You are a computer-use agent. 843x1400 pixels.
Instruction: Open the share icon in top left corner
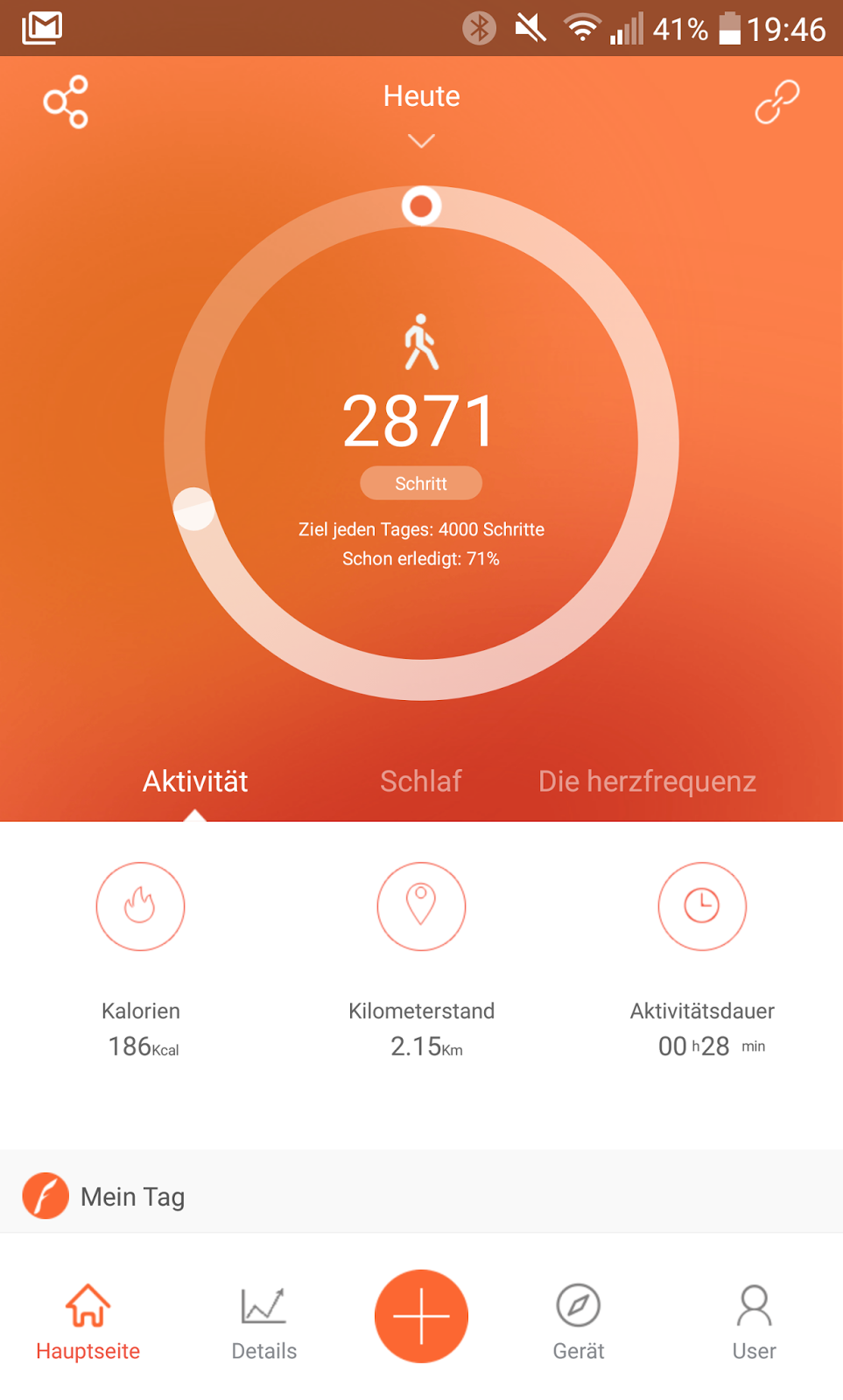[x=64, y=101]
